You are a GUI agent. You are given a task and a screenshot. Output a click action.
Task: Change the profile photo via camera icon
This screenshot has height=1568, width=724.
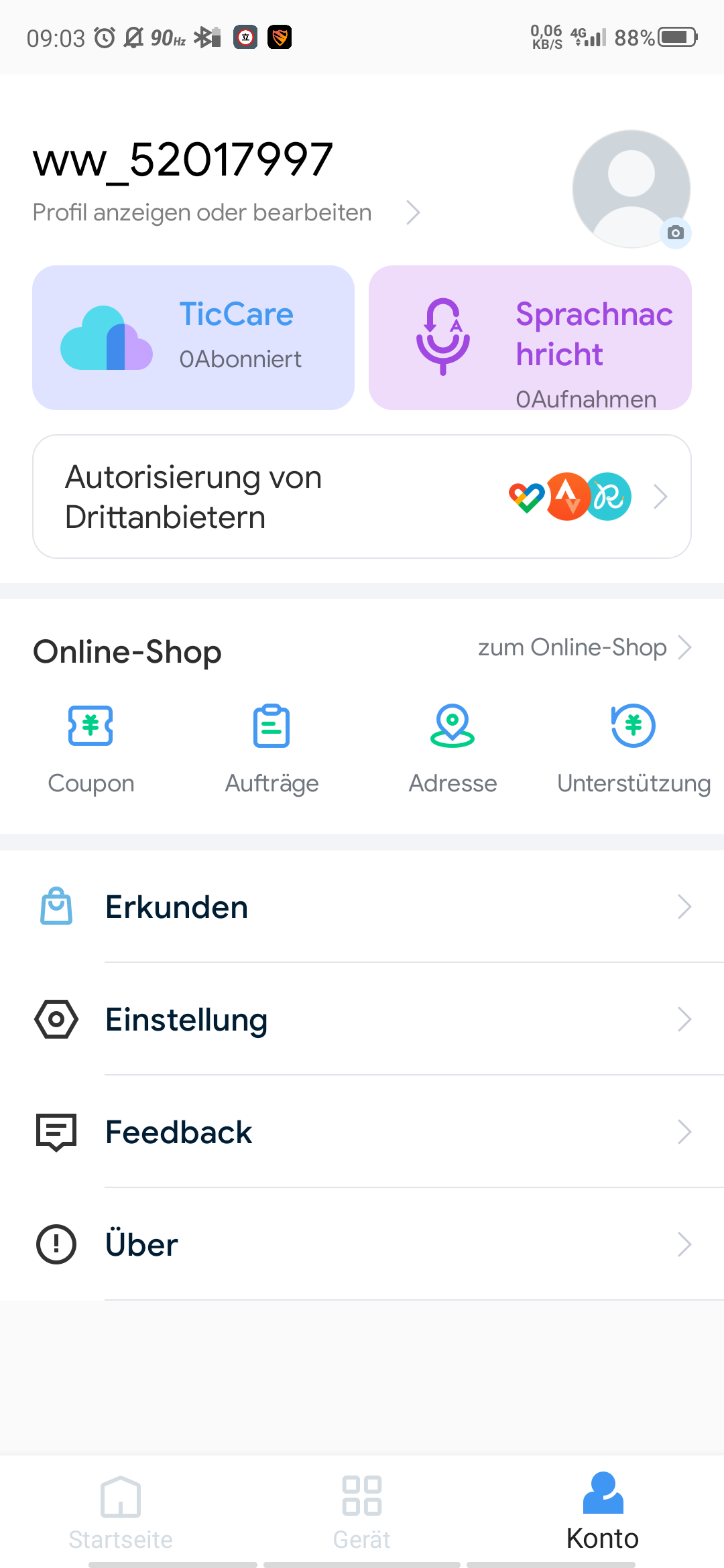point(676,233)
